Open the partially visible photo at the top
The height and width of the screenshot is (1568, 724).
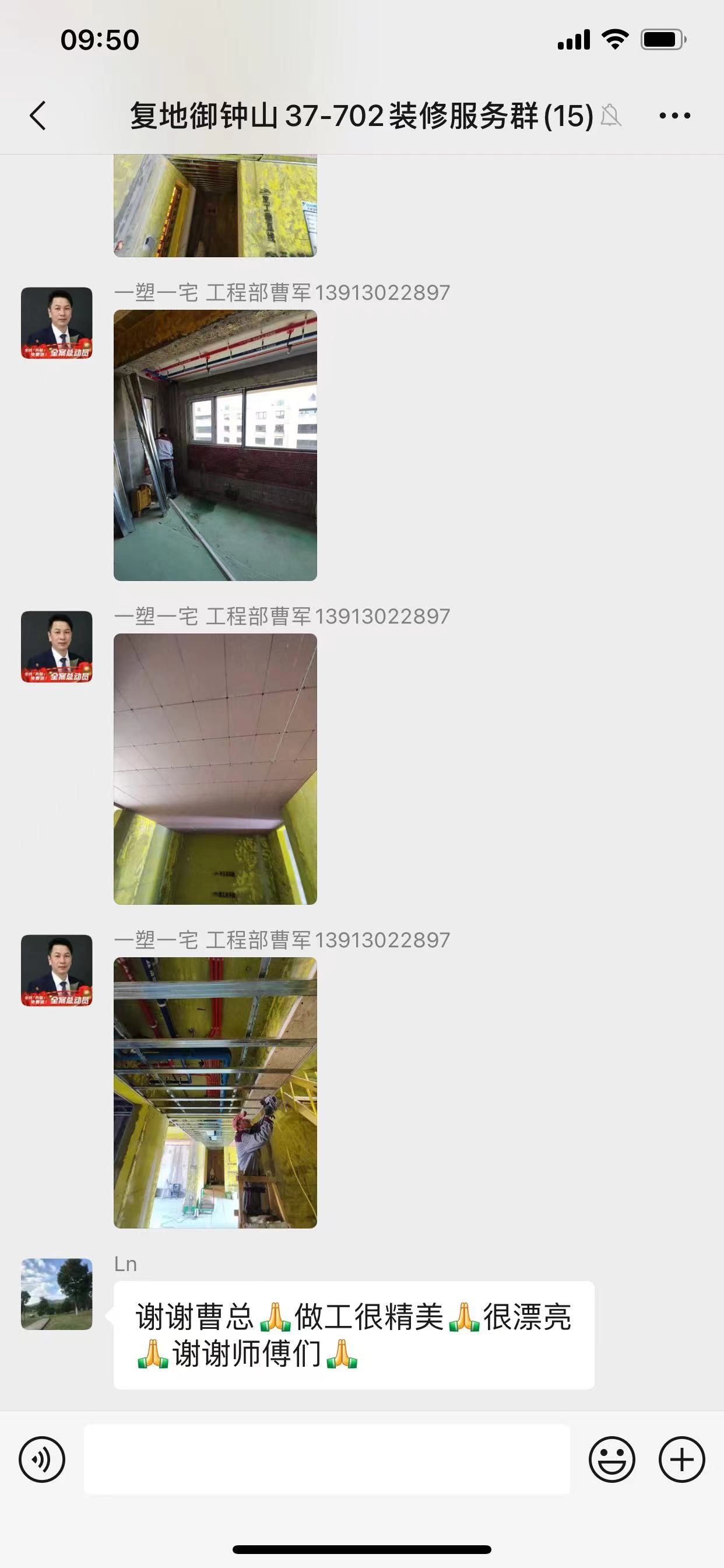pyautogui.click(x=215, y=206)
